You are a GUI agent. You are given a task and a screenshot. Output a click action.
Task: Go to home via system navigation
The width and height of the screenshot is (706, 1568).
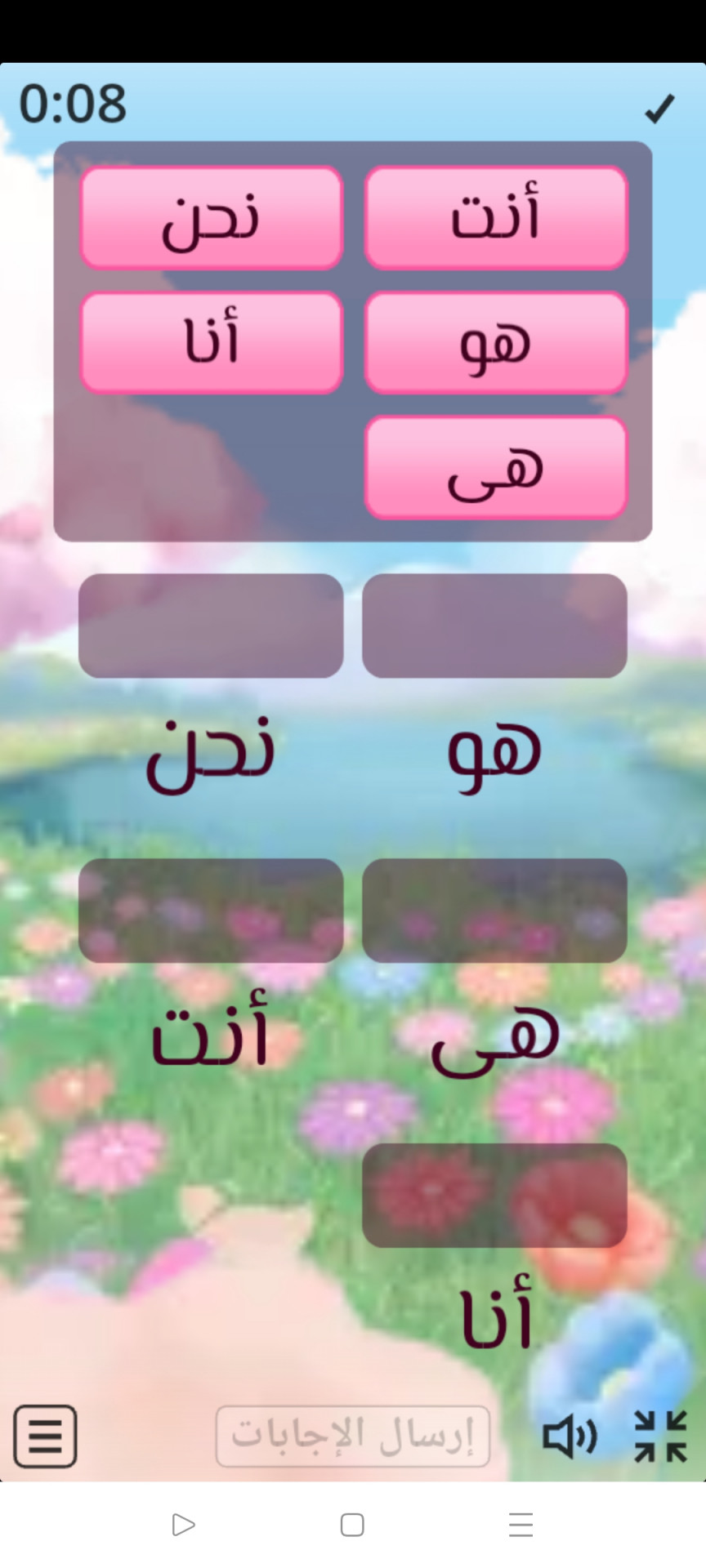tap(352, 1524)
